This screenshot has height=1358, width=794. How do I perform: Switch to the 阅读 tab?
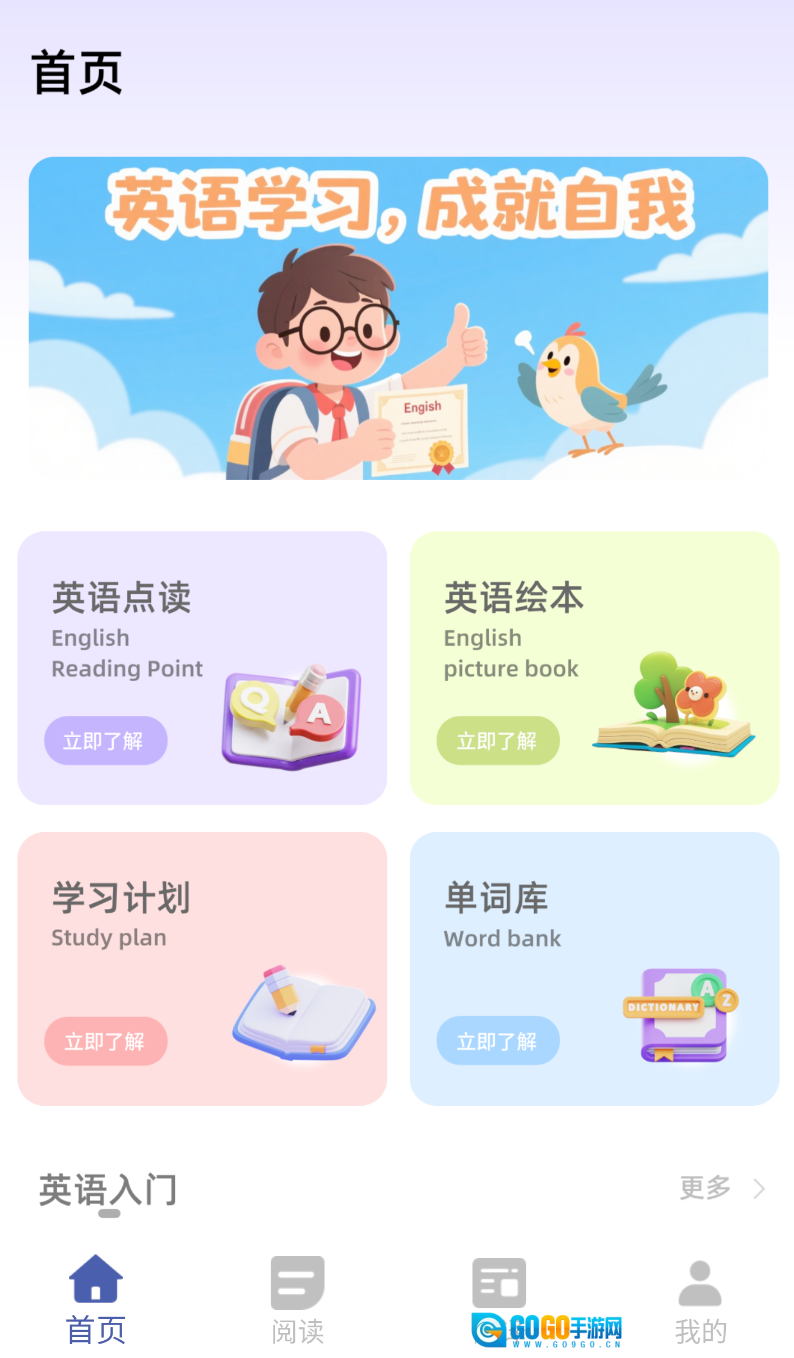point(297,1300)
